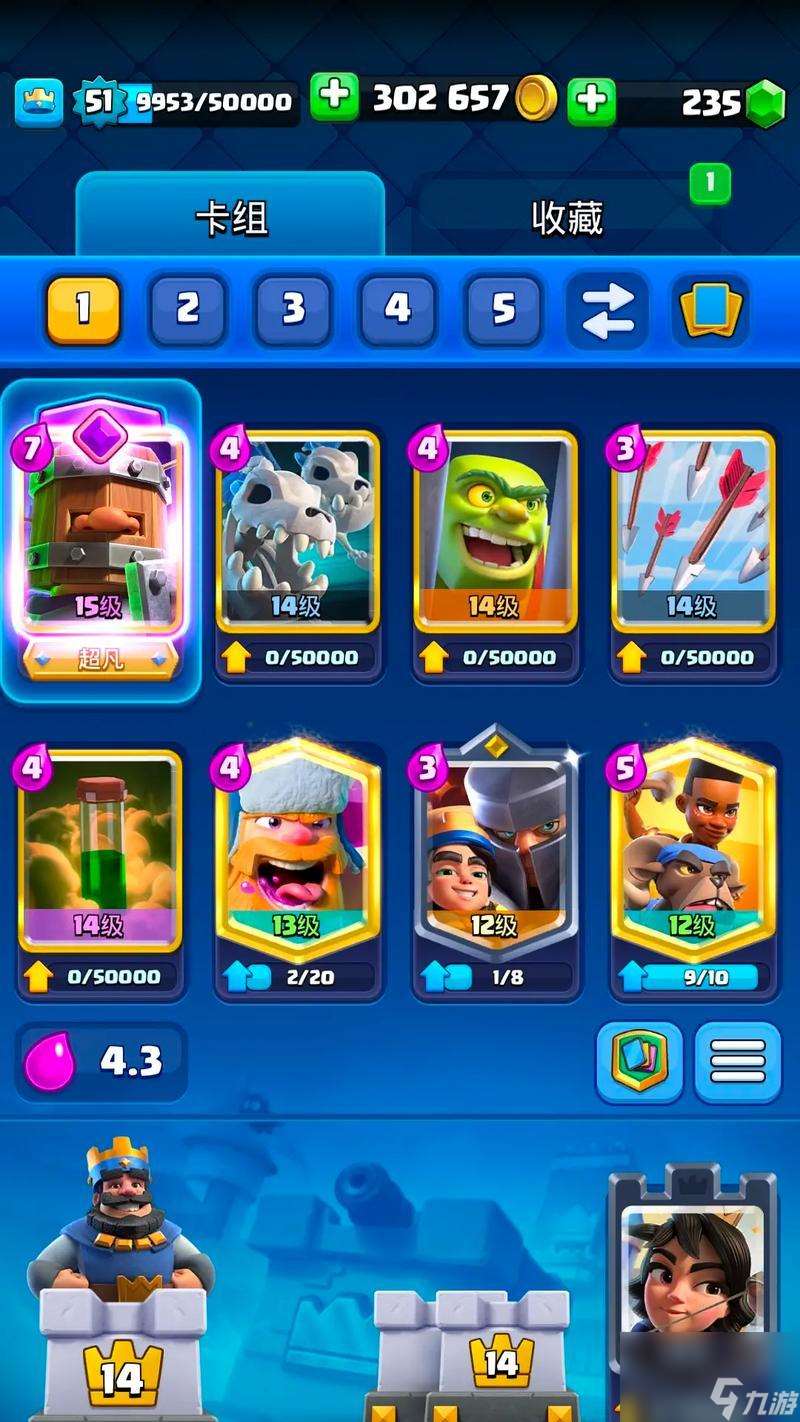
Task: Add more gems with the plus button
Action: point(591,100)
